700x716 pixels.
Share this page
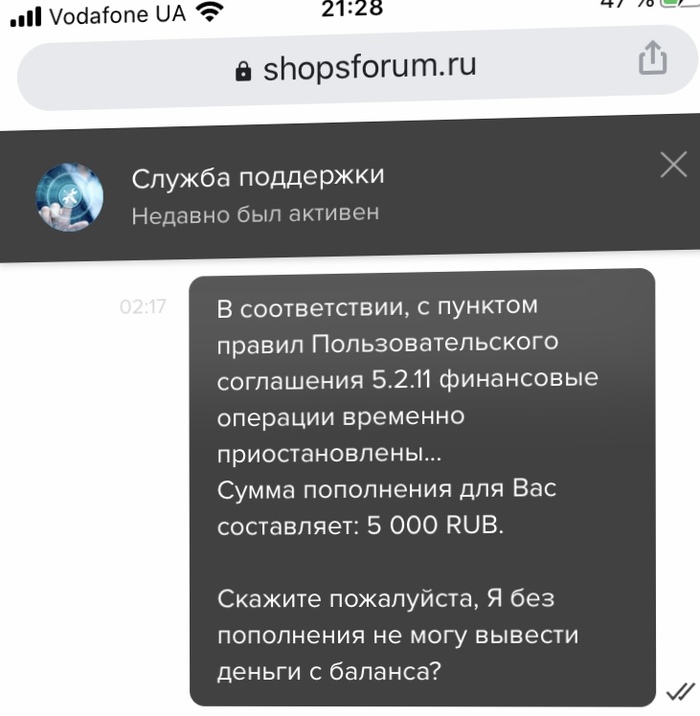click(652, 58)
